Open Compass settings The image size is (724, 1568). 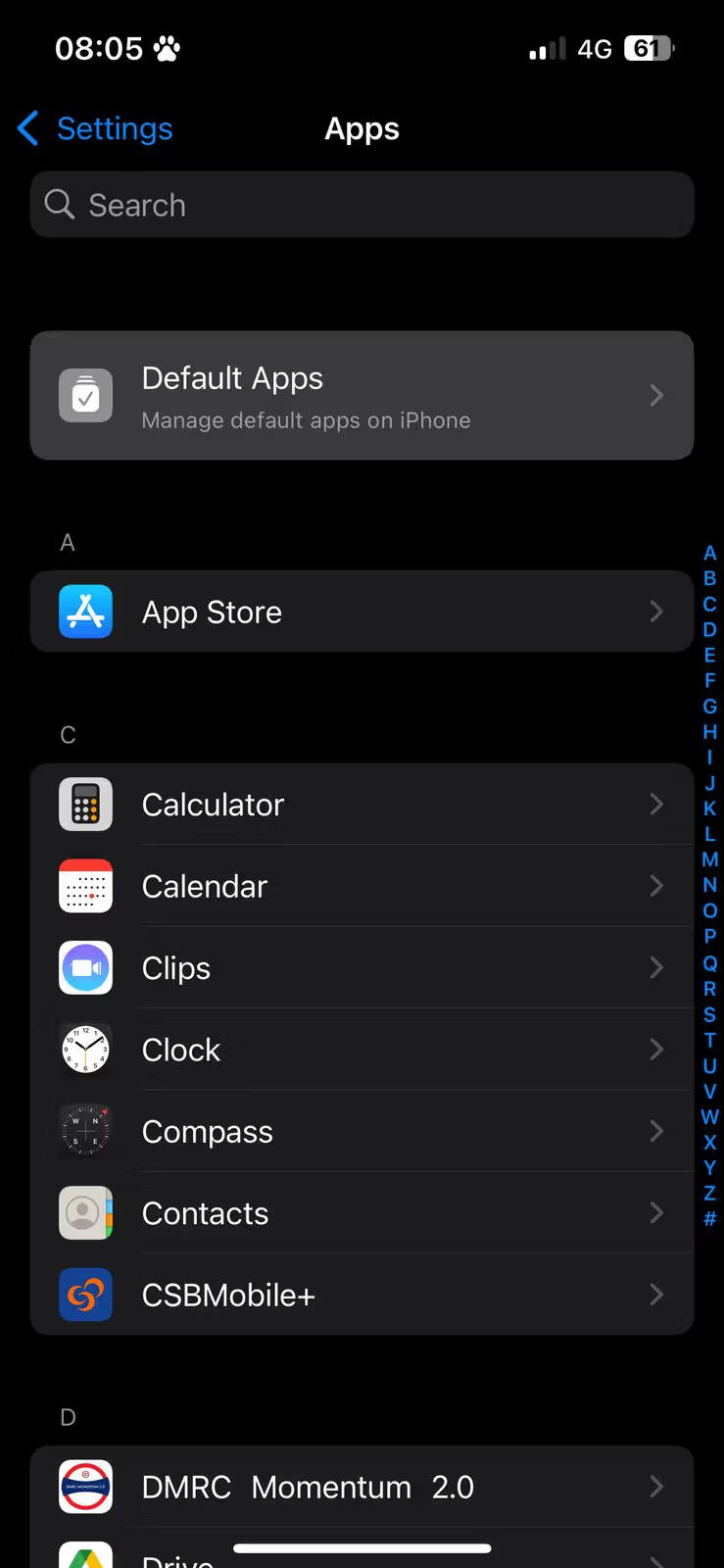pyautogui.click(x=362, y=1132)
